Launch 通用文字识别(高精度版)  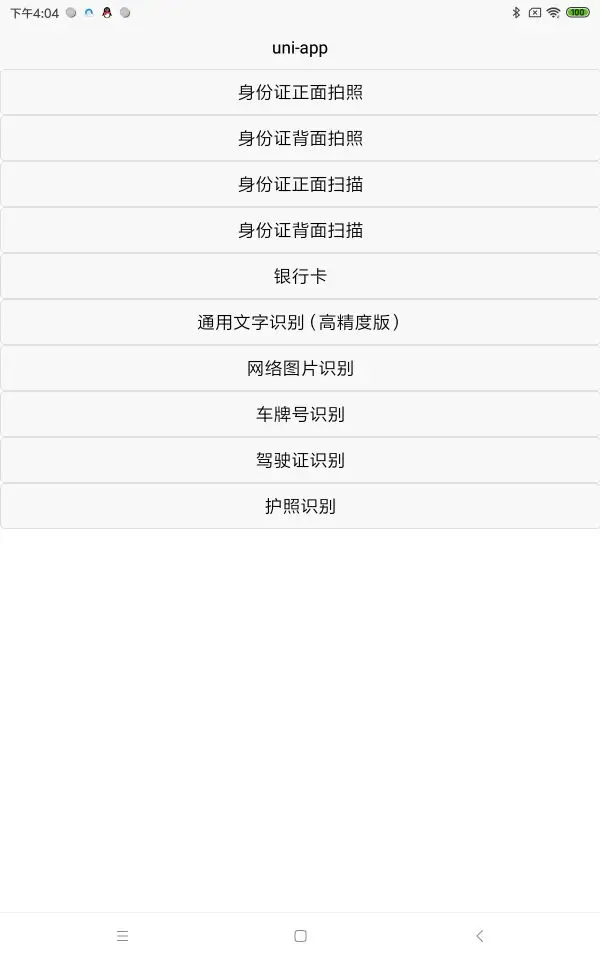click(300, 322)
